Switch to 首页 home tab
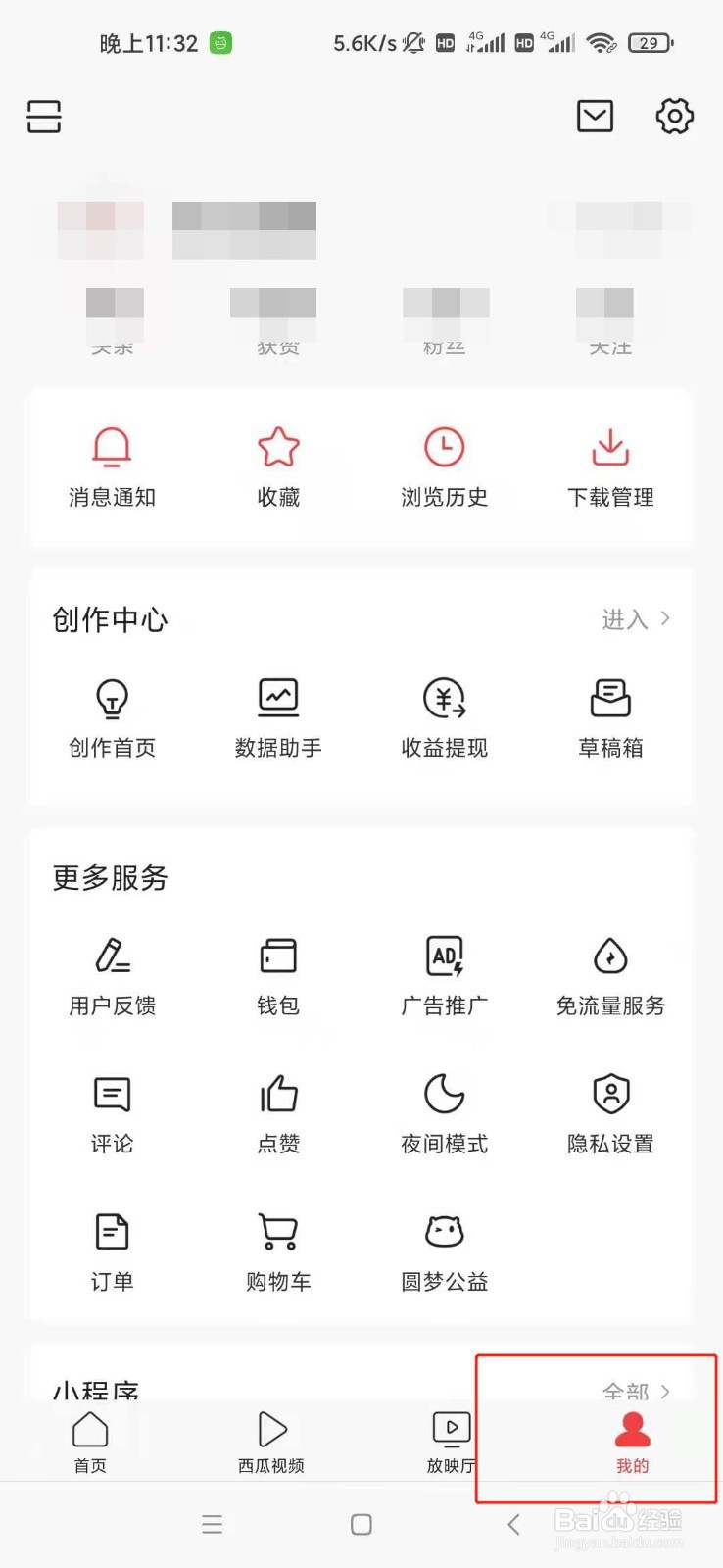This screenshot has width=723, height=1568. click(x=90, y=1443)
